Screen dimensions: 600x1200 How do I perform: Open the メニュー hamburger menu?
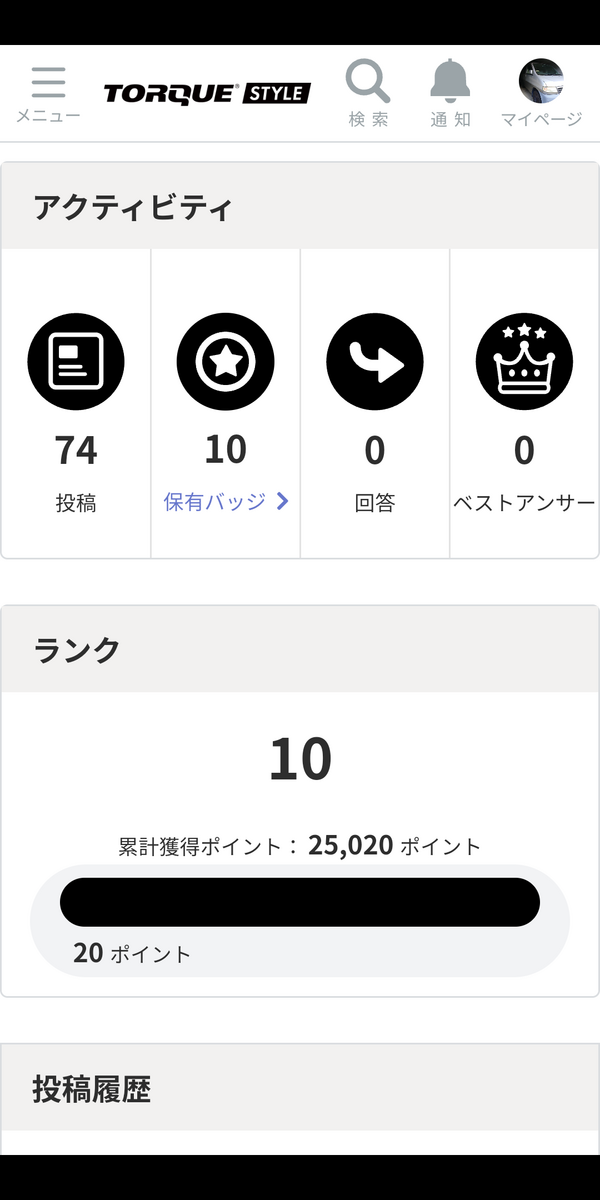tap(48, 93)
